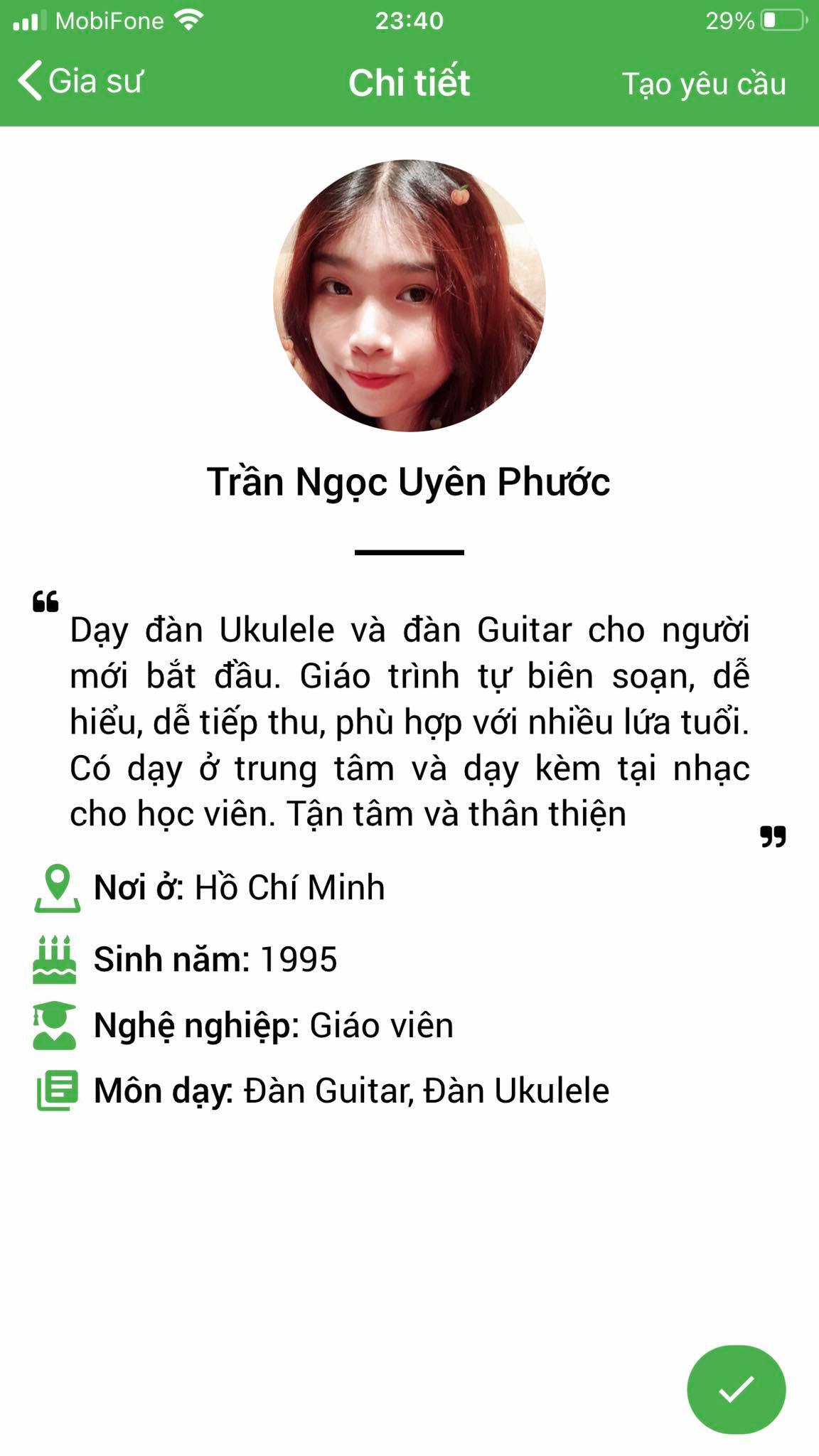Tap Tạo yêu cầu in the top bar
The image size is (819, 1456).
[704, 84]
